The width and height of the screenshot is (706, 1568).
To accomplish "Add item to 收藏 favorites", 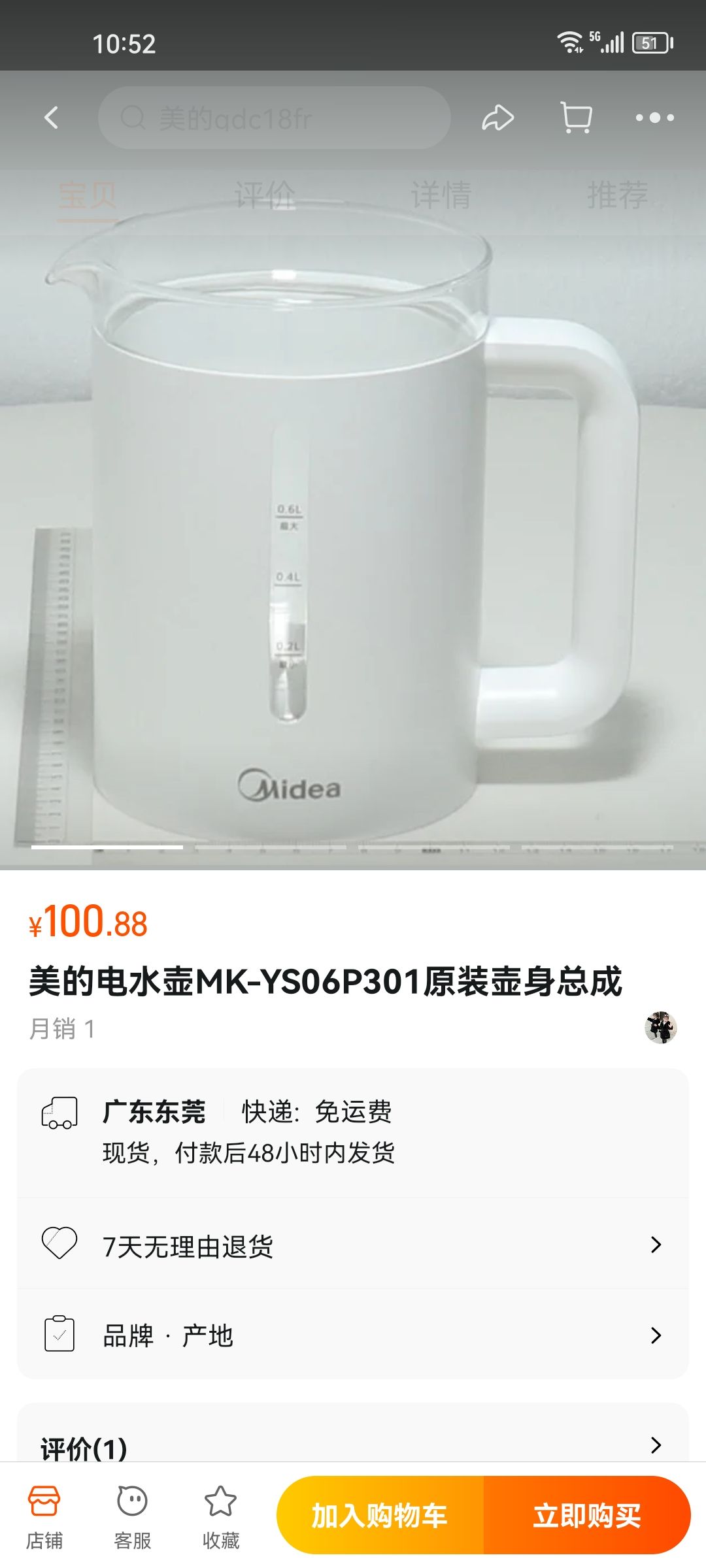I will [x=221, y=1516].
